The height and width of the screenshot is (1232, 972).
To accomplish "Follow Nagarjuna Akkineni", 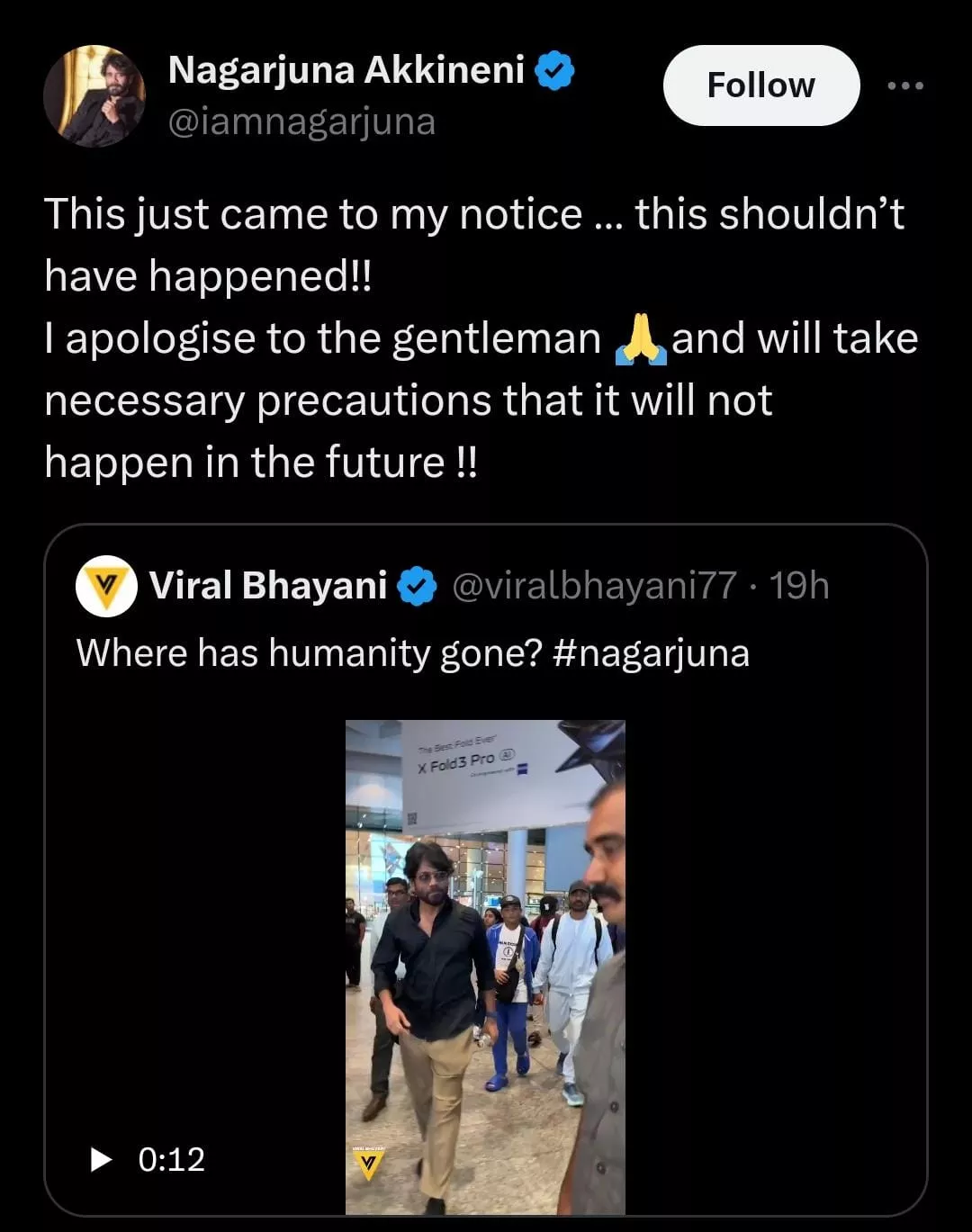I will (x=760, y=85).
